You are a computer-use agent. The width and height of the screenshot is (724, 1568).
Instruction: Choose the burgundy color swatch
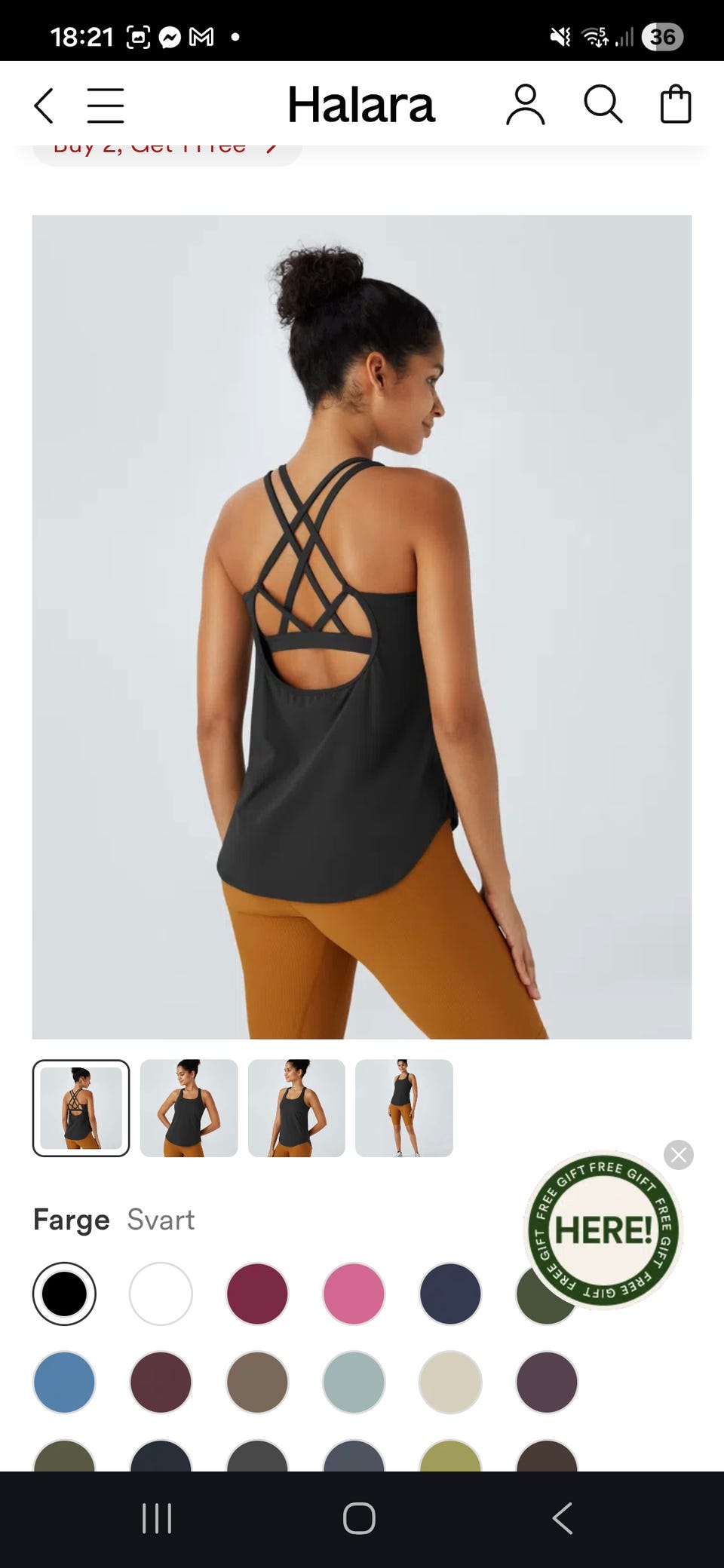click(x=257, y=1294)
